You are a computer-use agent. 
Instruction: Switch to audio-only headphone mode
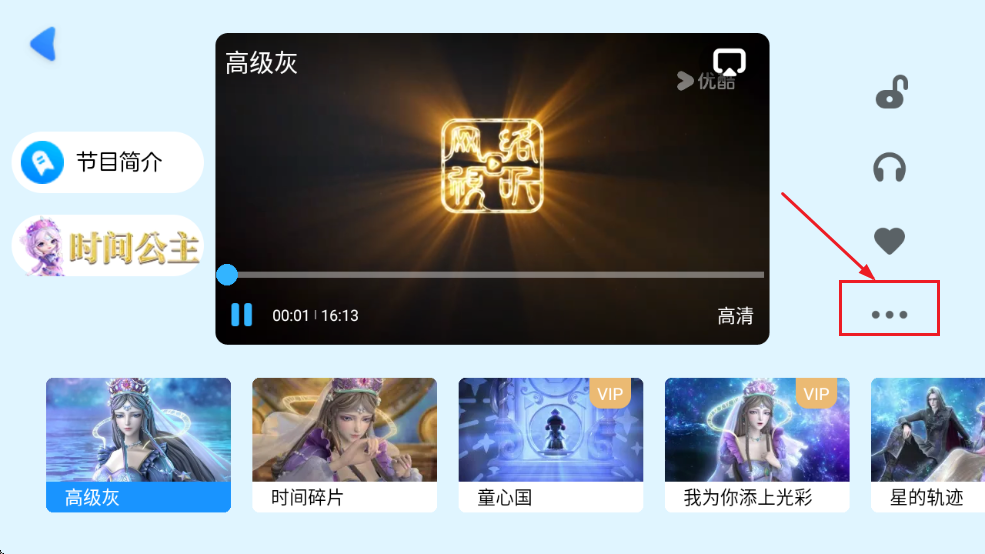click(889, 167)
